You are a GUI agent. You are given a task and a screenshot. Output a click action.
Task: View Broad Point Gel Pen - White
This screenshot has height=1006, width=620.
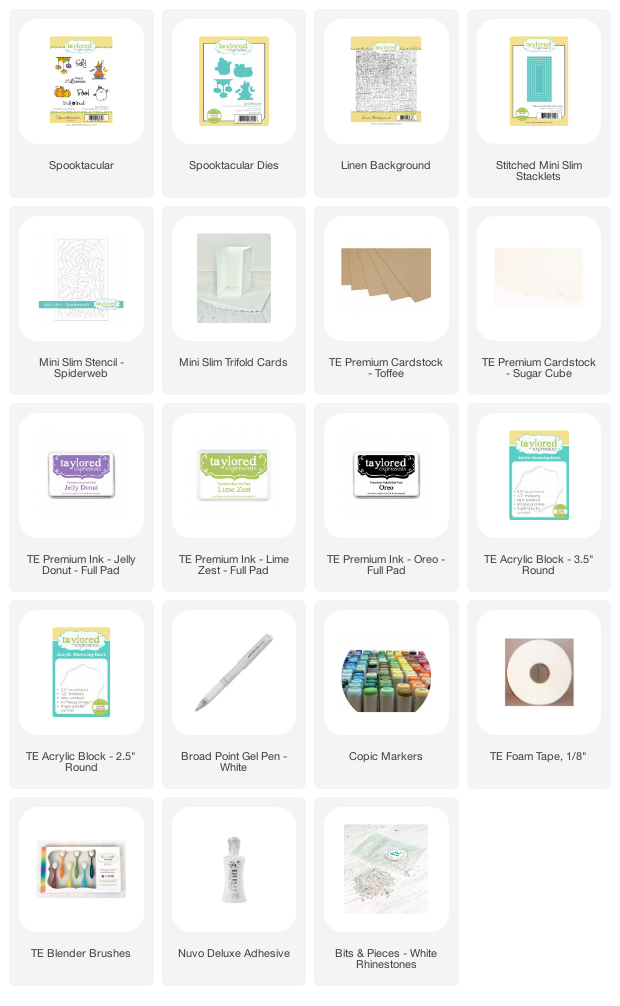pos(233,672)
